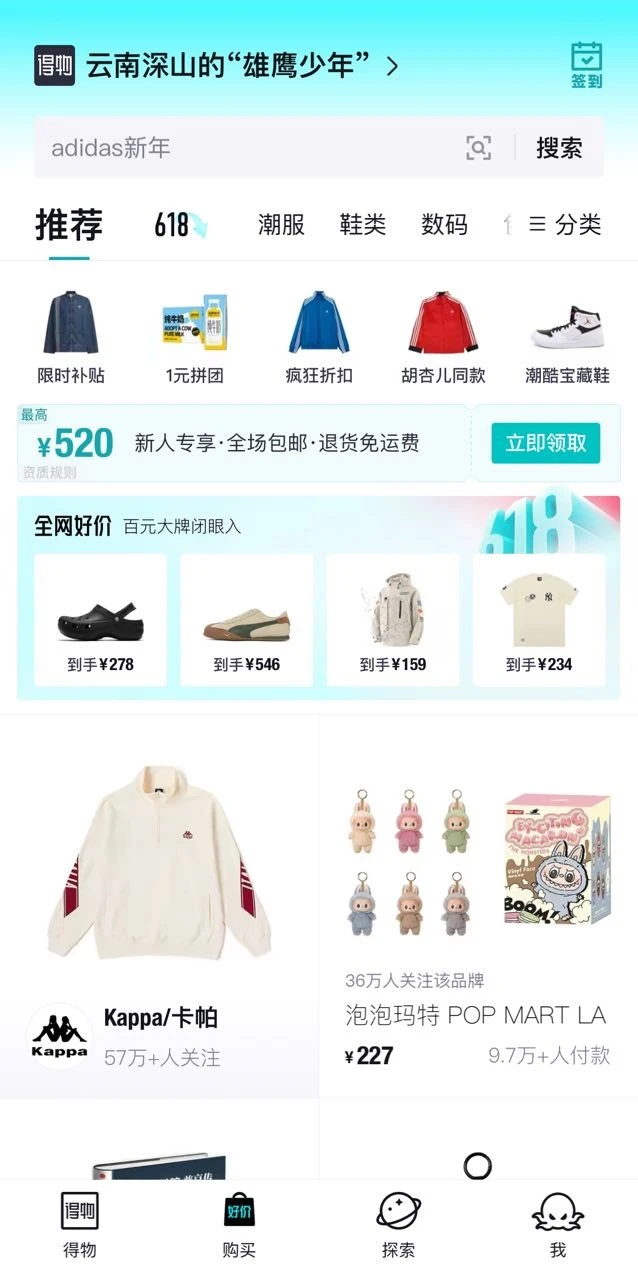This screenshot has width=638, height=1280.
Task: Claim the coupon with 立即领取
Action: (545, 443)
